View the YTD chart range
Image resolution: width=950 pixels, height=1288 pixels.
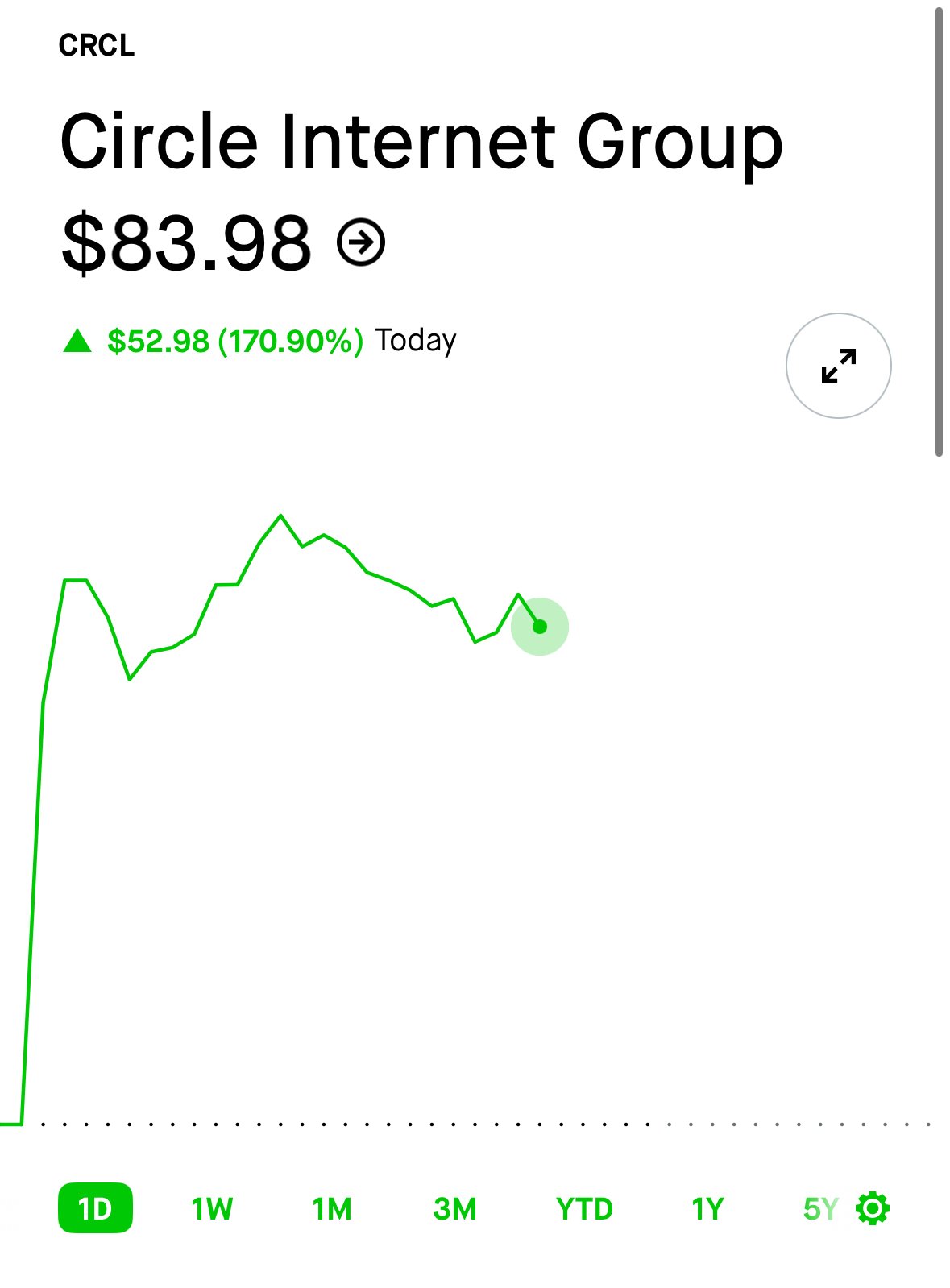point(584,1209)
